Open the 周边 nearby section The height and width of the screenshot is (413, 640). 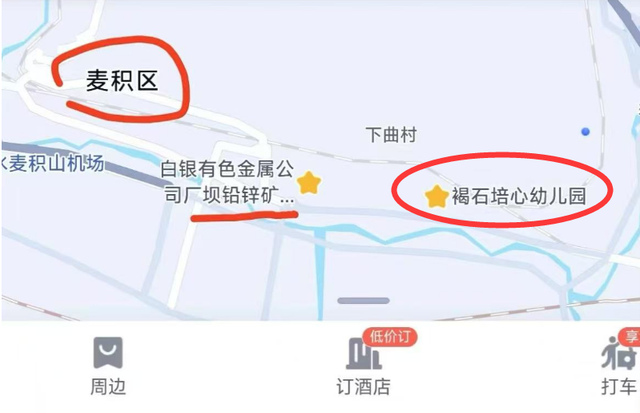(108, 365)
